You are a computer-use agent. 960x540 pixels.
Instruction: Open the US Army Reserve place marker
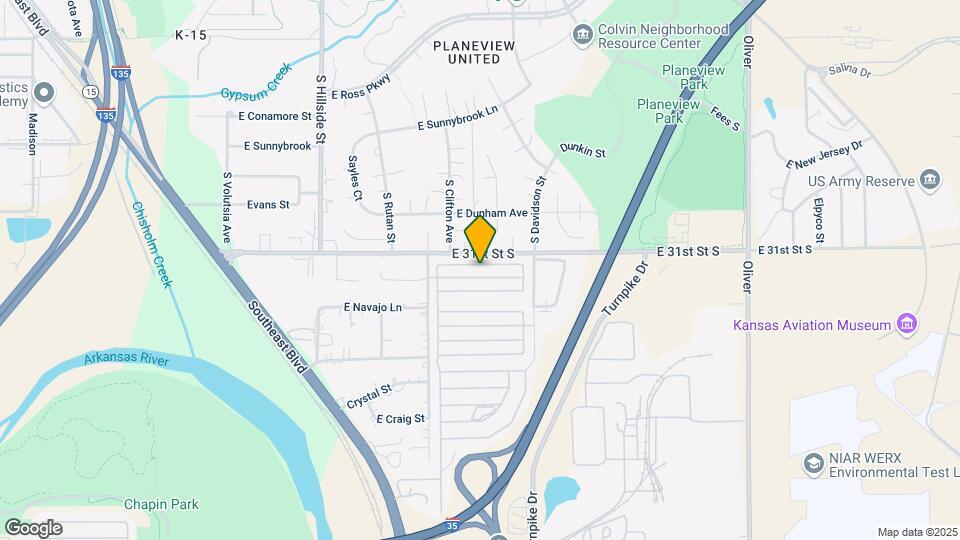(x=931, y=180)
